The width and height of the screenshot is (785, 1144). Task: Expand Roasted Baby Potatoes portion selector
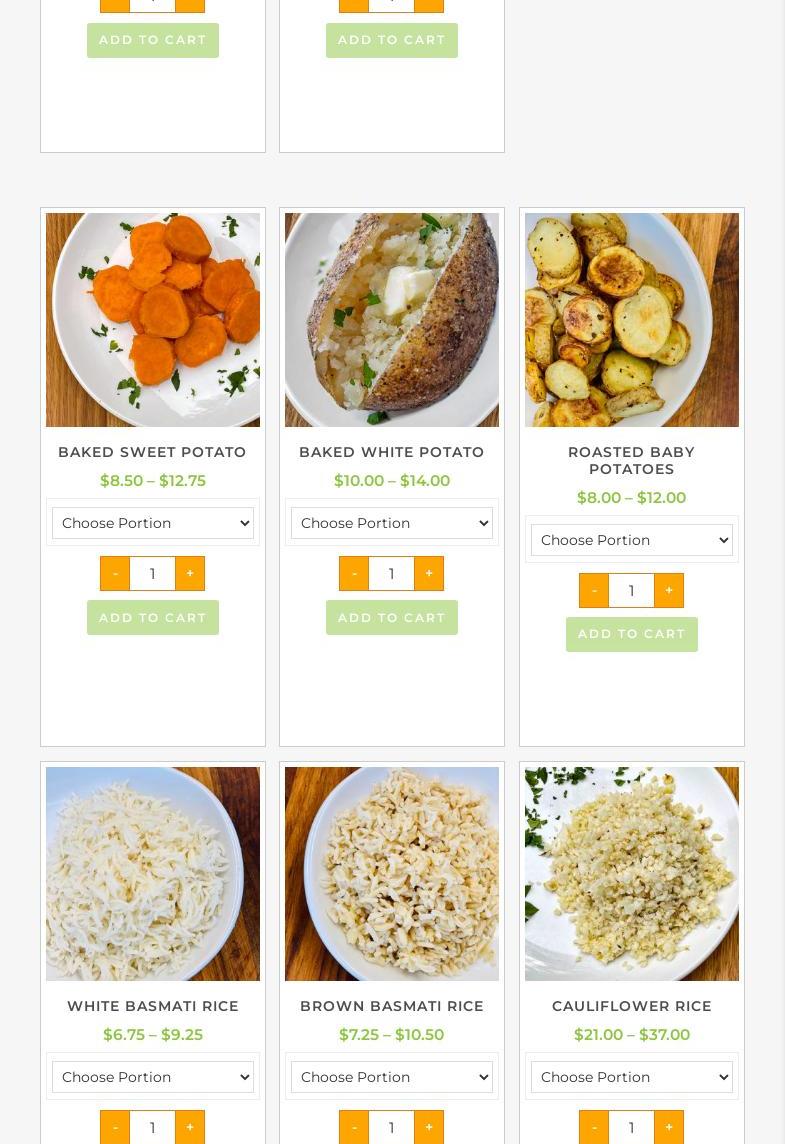point(631,540)
